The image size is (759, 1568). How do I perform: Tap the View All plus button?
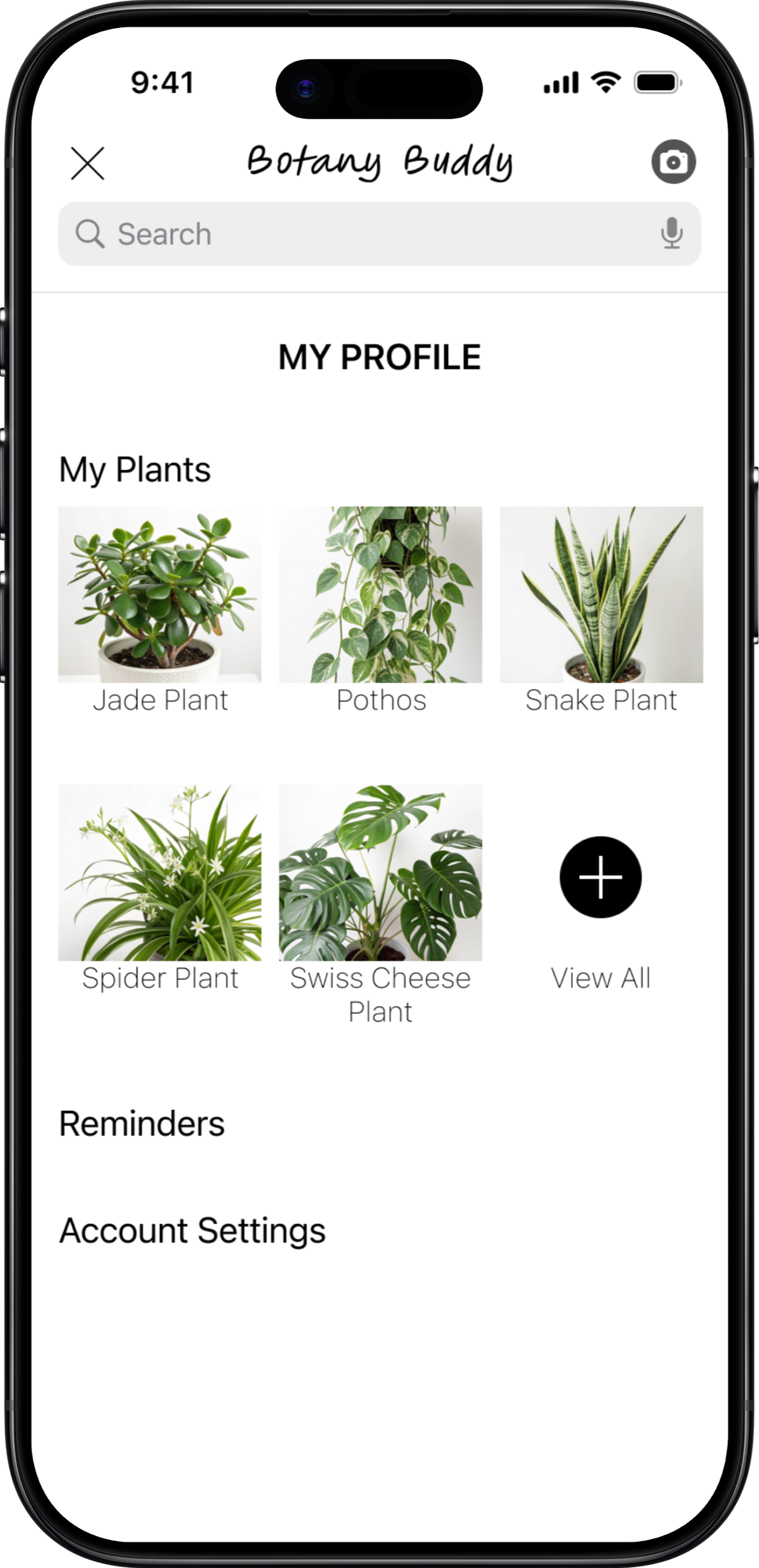click(601, 877)
